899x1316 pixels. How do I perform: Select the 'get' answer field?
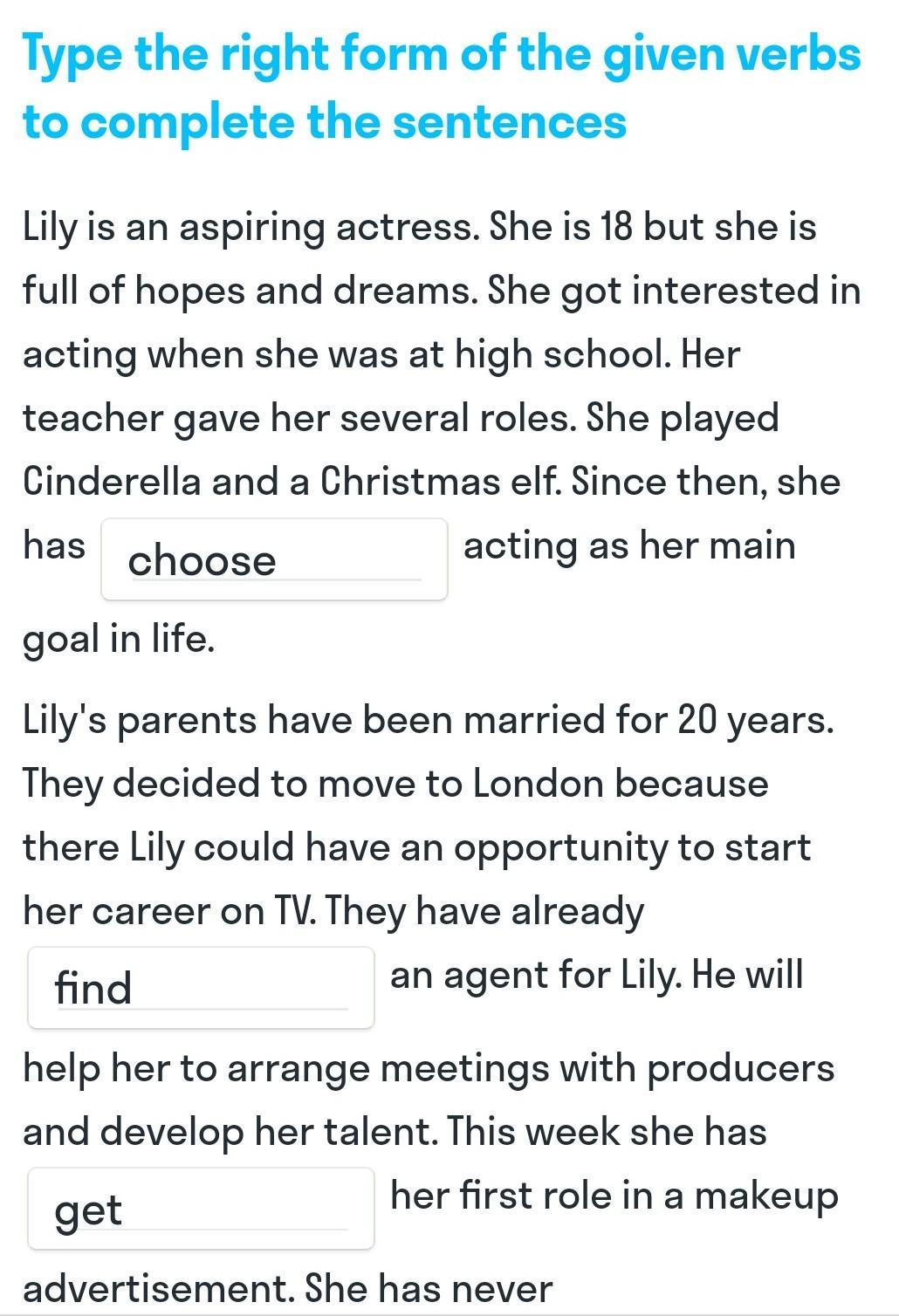click(x=201, y=1209)
